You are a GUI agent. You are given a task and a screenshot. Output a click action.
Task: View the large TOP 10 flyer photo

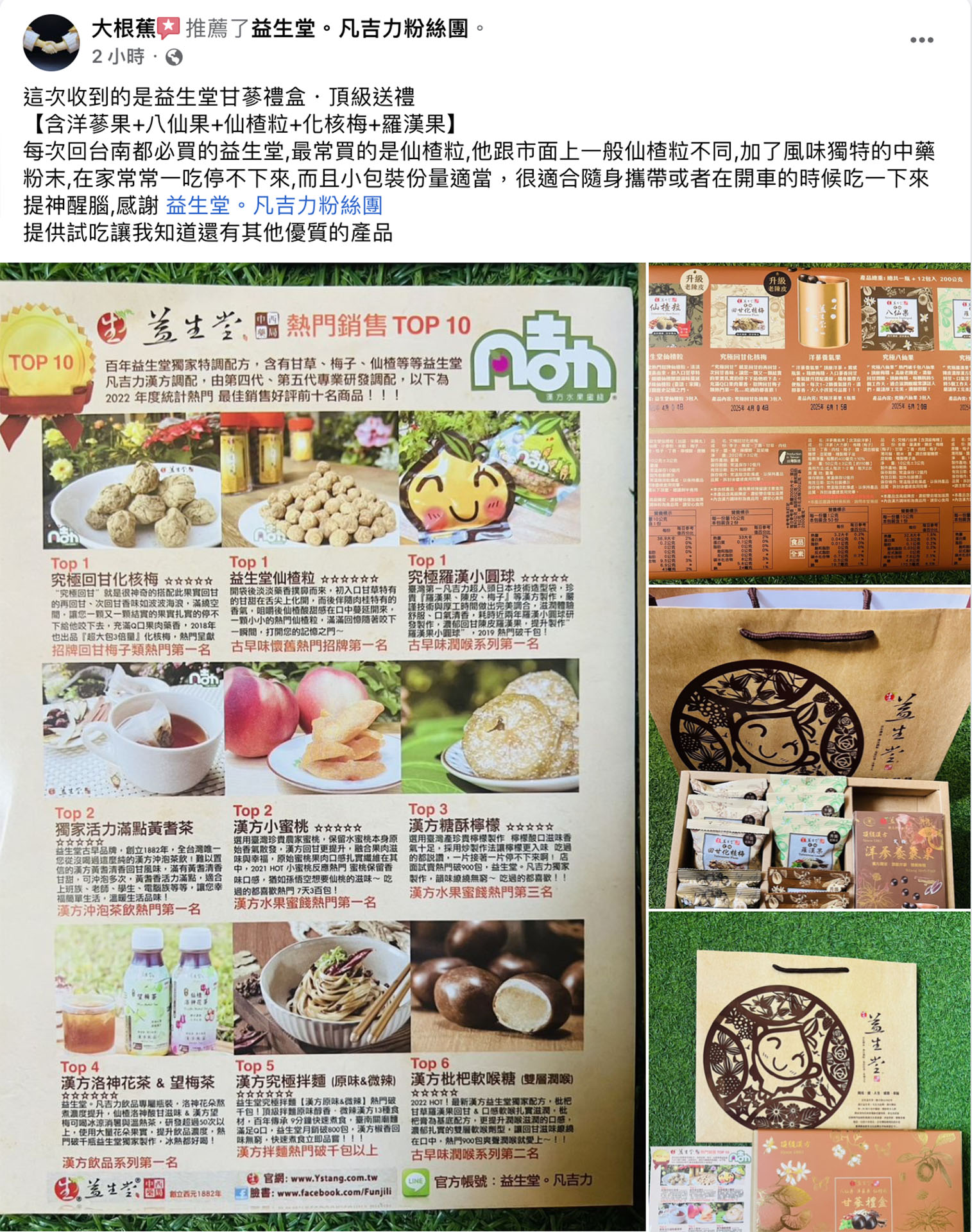322,744
